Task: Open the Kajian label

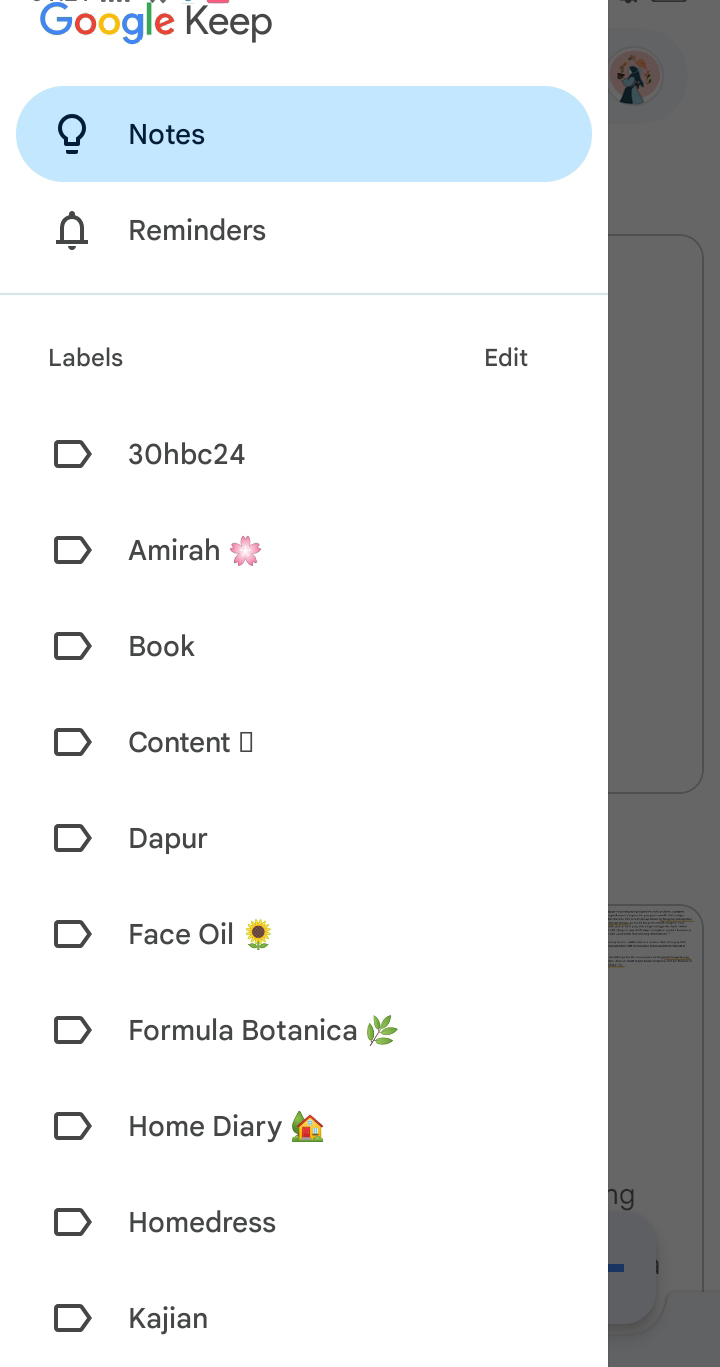Action: point(304,1318)
